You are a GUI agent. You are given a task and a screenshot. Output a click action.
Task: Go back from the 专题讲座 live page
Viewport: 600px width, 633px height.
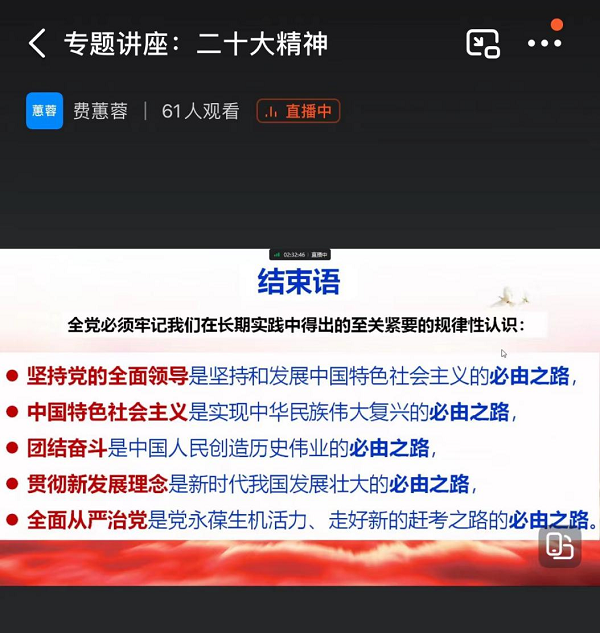tap(37, 44)
